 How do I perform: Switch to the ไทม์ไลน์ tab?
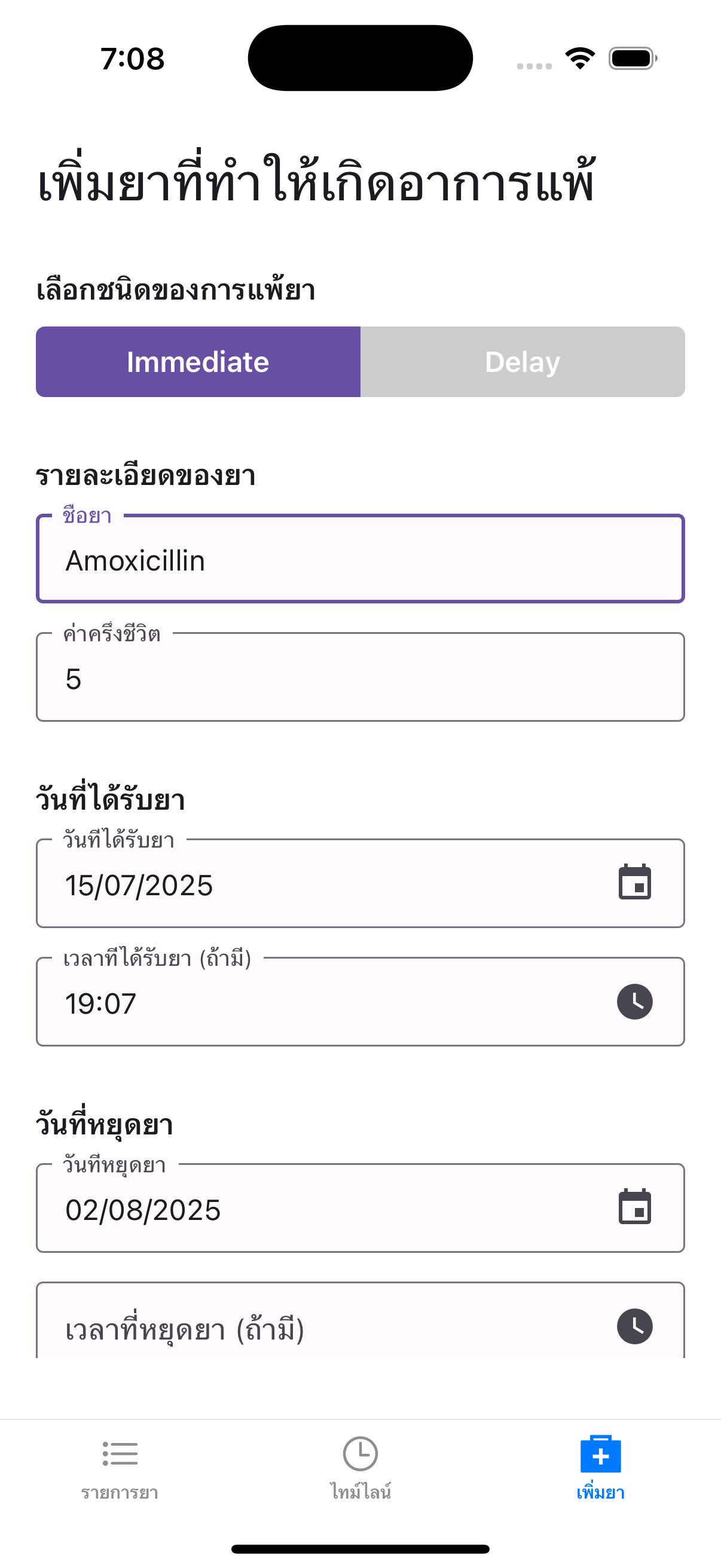[360, 1473]
